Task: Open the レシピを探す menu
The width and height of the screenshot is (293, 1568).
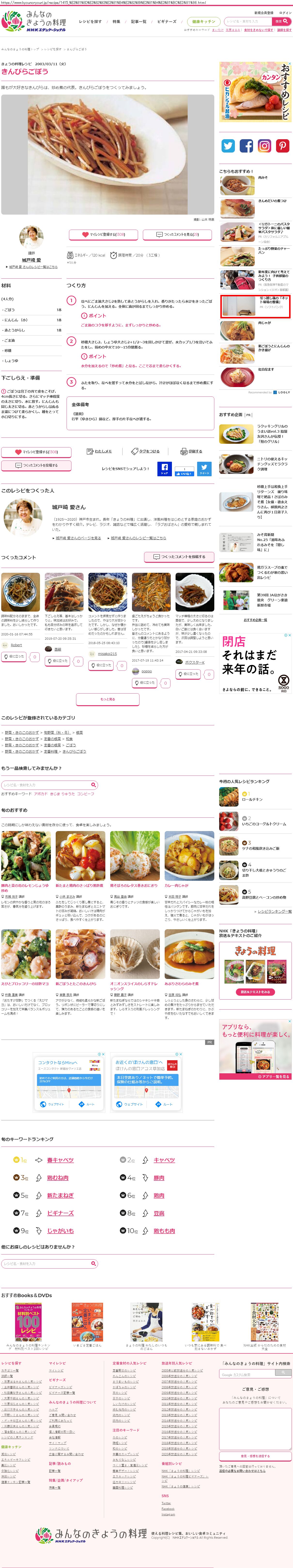Action: tap(90, 21)
